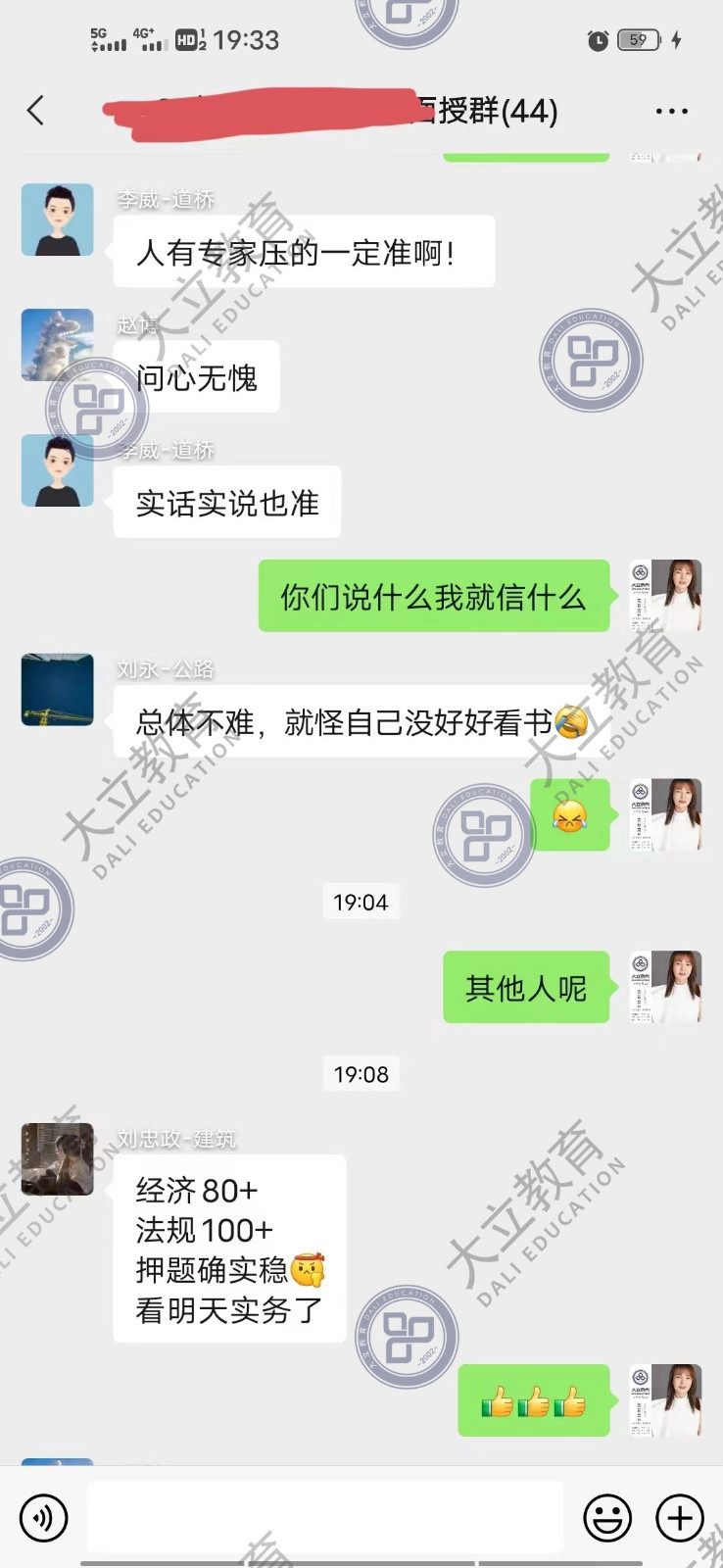Open 赵博's profile from avatar
This screenshot has height=1568, width=723.
point(58,345)
